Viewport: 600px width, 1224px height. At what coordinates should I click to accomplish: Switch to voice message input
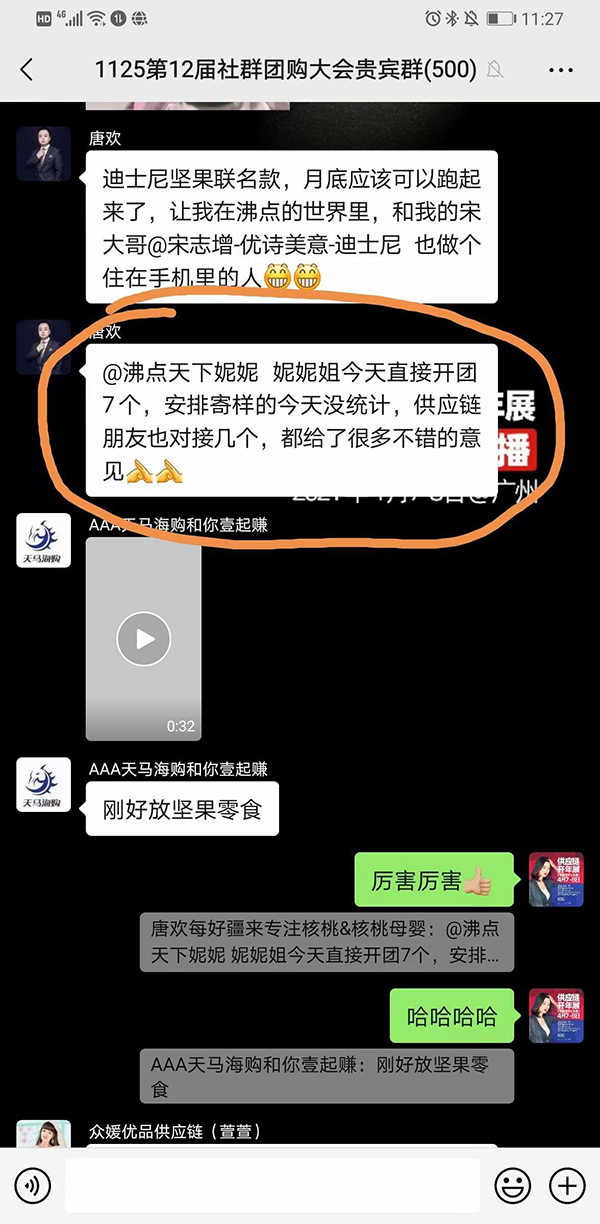pyautogui.click(x=32, y=1186)
